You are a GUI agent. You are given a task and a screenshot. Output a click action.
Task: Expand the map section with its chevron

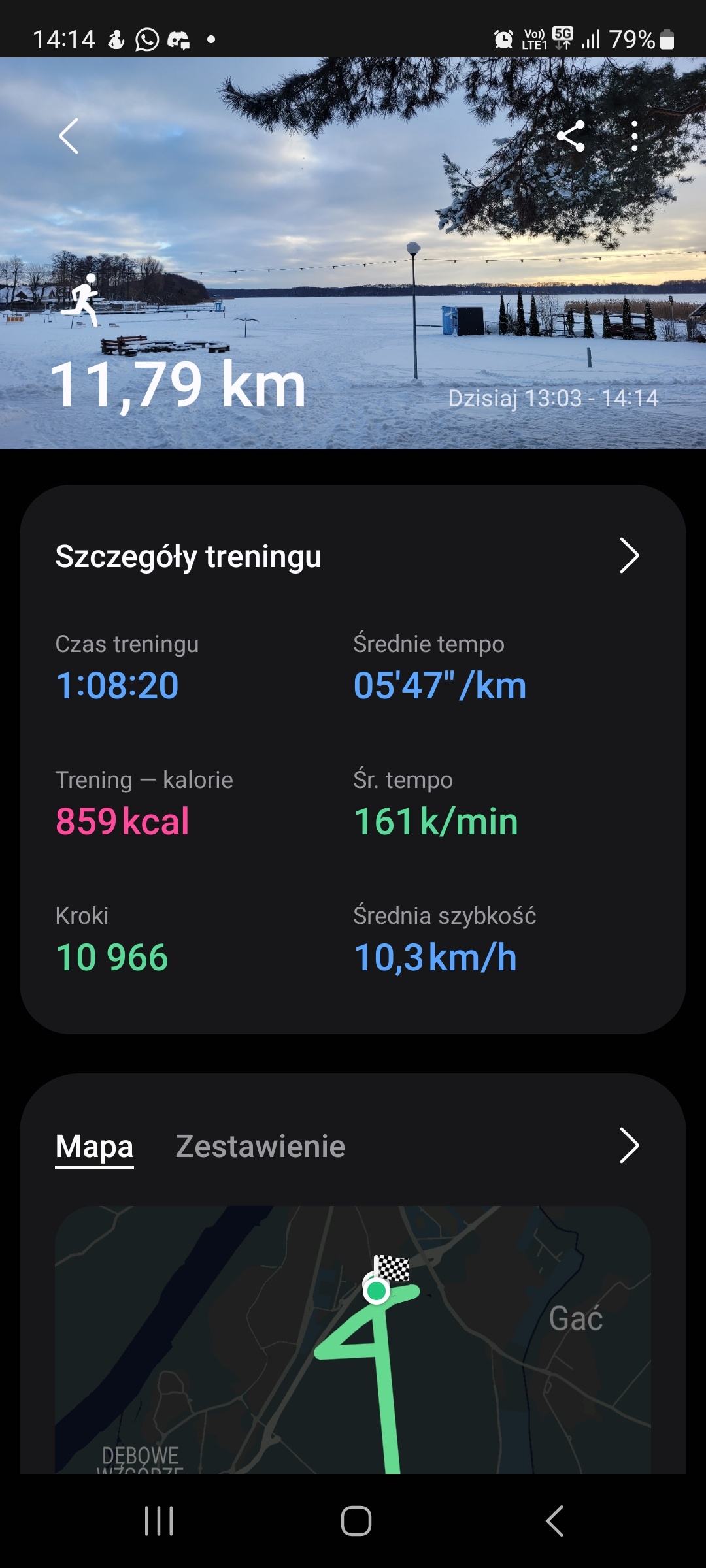(x=628, y=1145)
